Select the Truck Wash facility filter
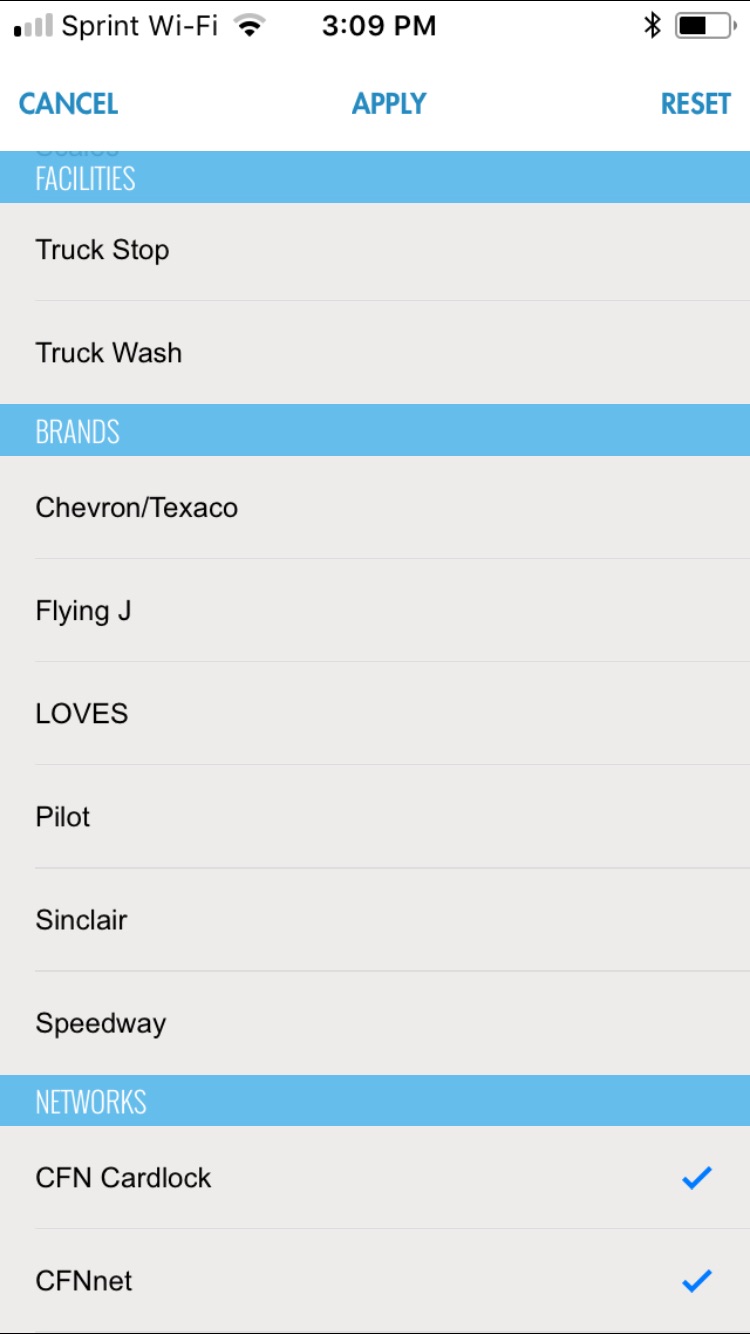The width and height of the screenshot is (750, 1334). tap(375, 353)
